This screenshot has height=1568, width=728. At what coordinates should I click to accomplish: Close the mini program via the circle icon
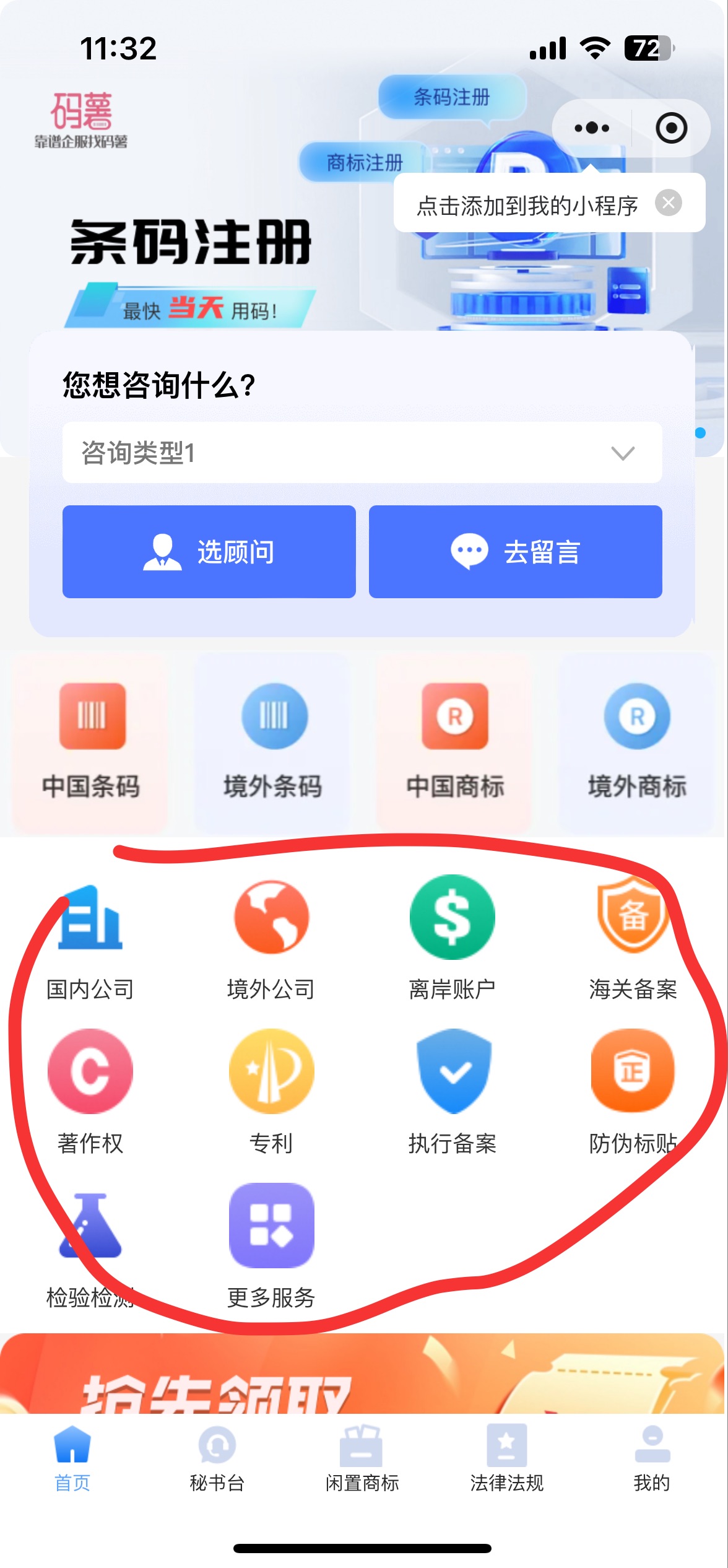click(671, 128)
